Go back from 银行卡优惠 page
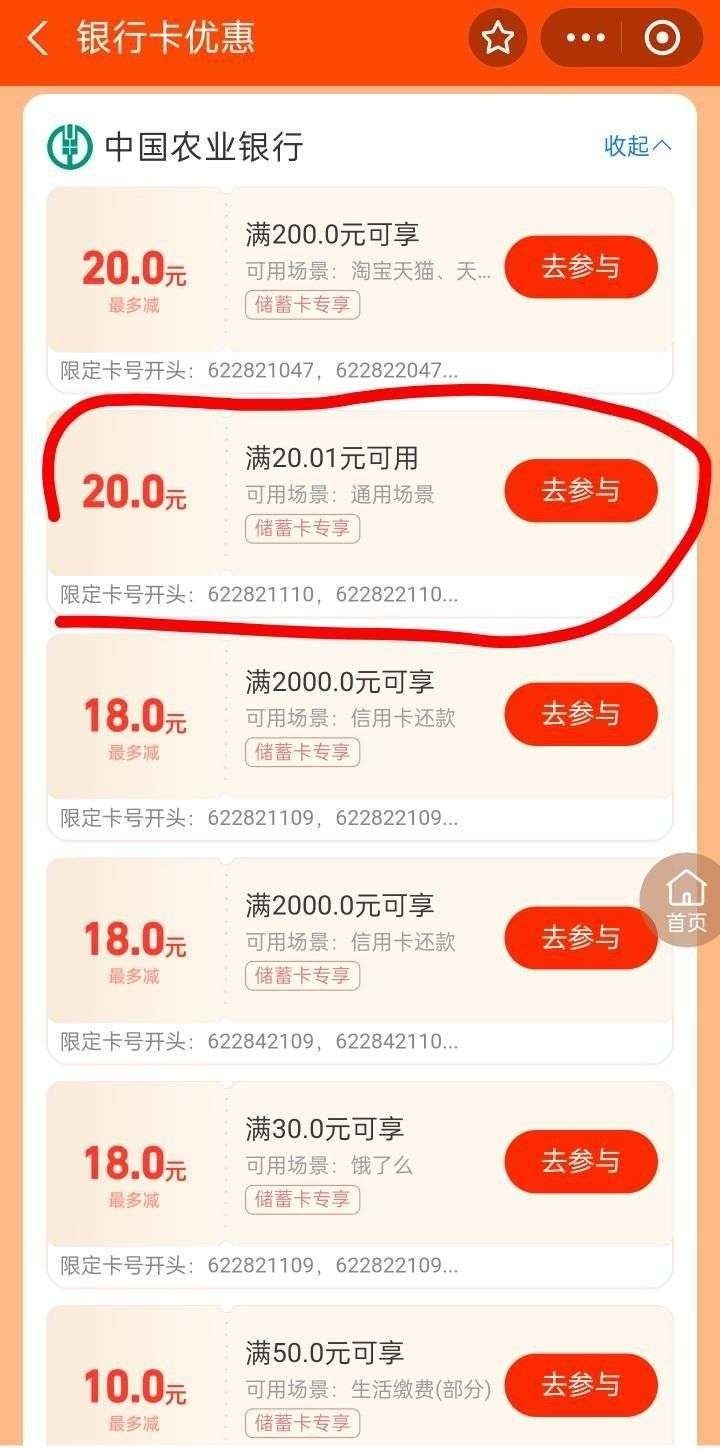The width and height of the screenshot is (720, 1451). pos(38,38)
